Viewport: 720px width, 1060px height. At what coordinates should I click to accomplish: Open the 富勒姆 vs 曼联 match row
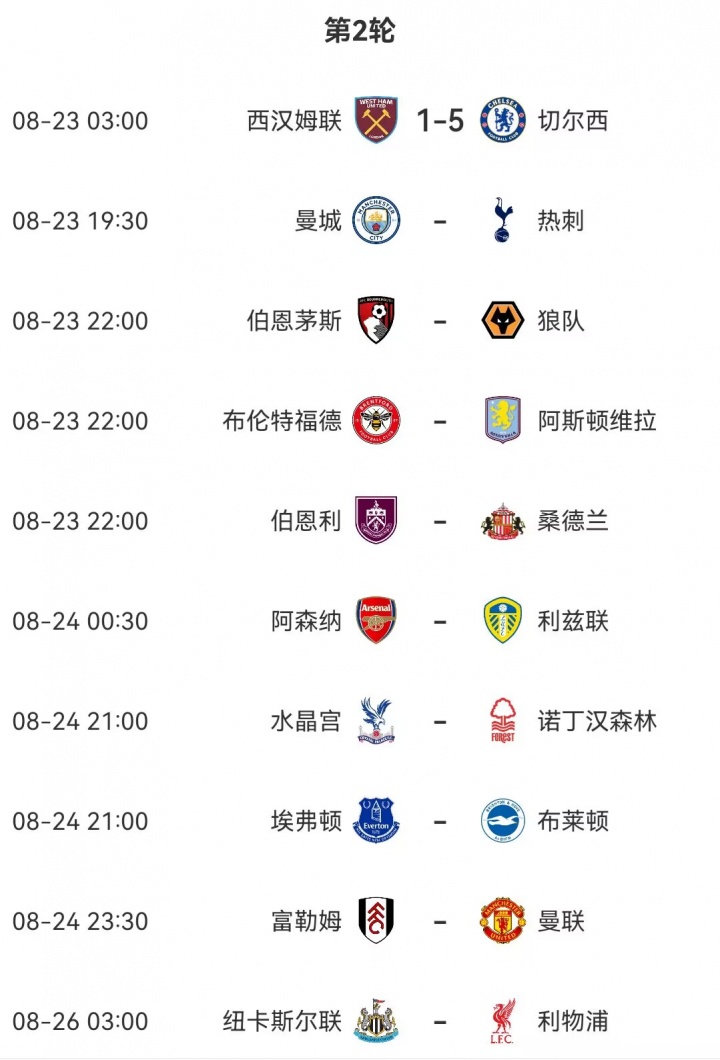(x=440, y=921)
